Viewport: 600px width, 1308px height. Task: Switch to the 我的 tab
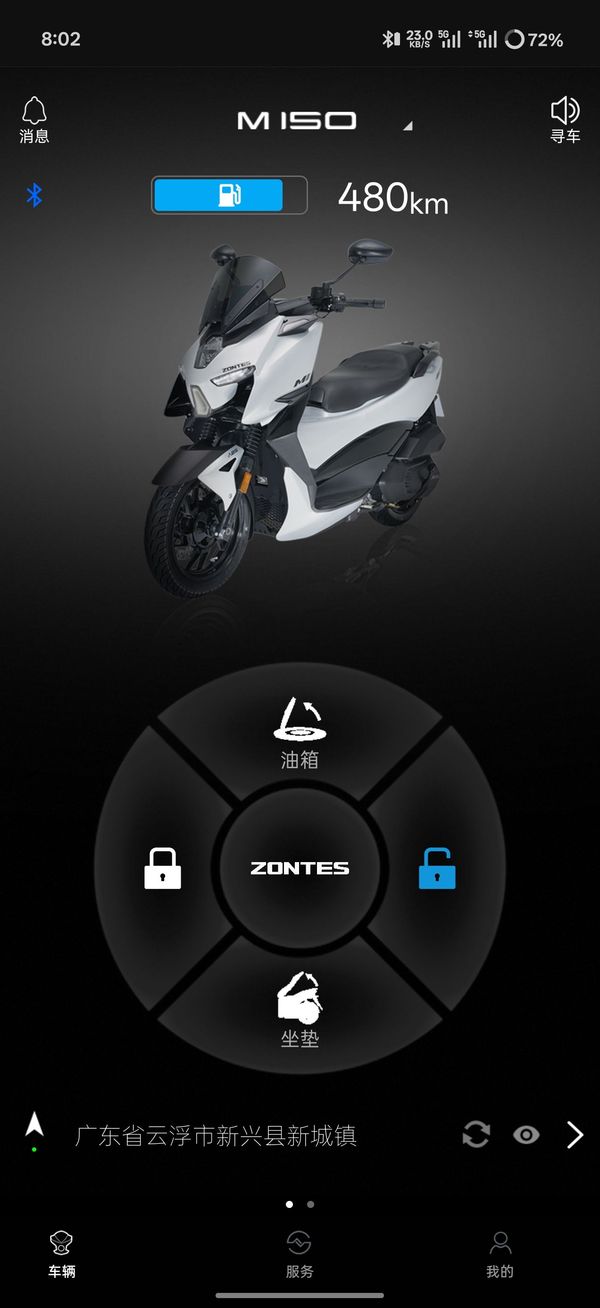click(500, 1254)
